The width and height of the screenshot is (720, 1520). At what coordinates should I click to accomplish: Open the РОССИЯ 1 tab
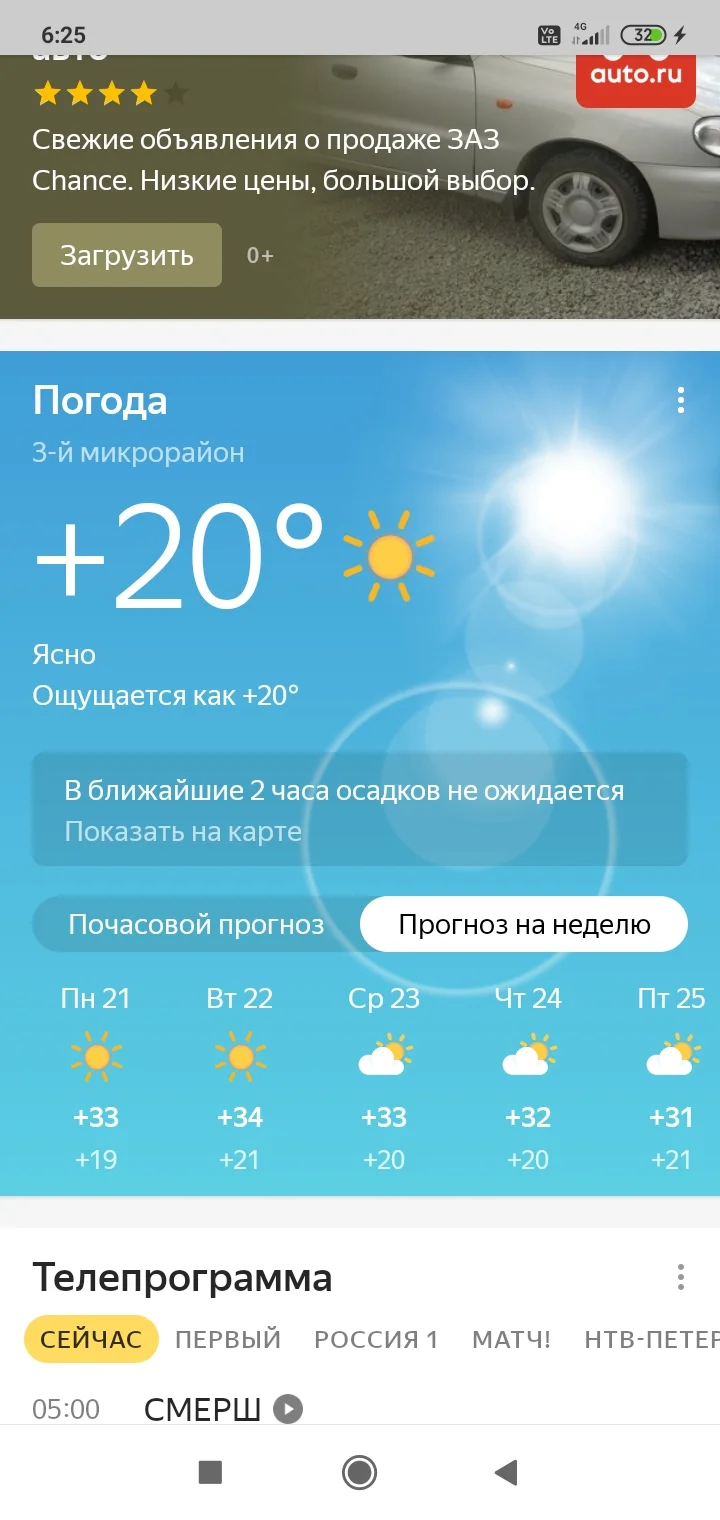click(375, 1339)
